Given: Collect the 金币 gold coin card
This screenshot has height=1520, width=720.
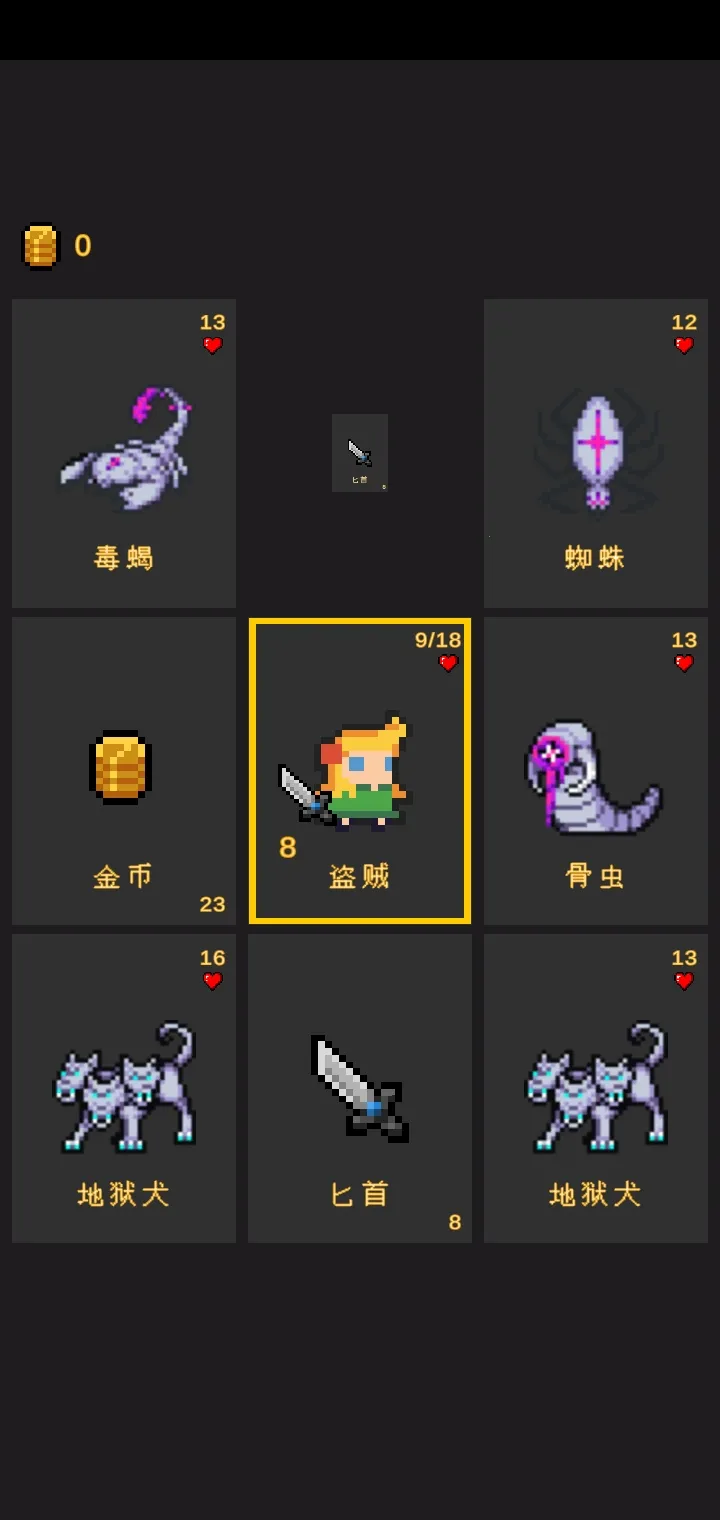Looking at the screenshot, I should click(x=124, y=770).
